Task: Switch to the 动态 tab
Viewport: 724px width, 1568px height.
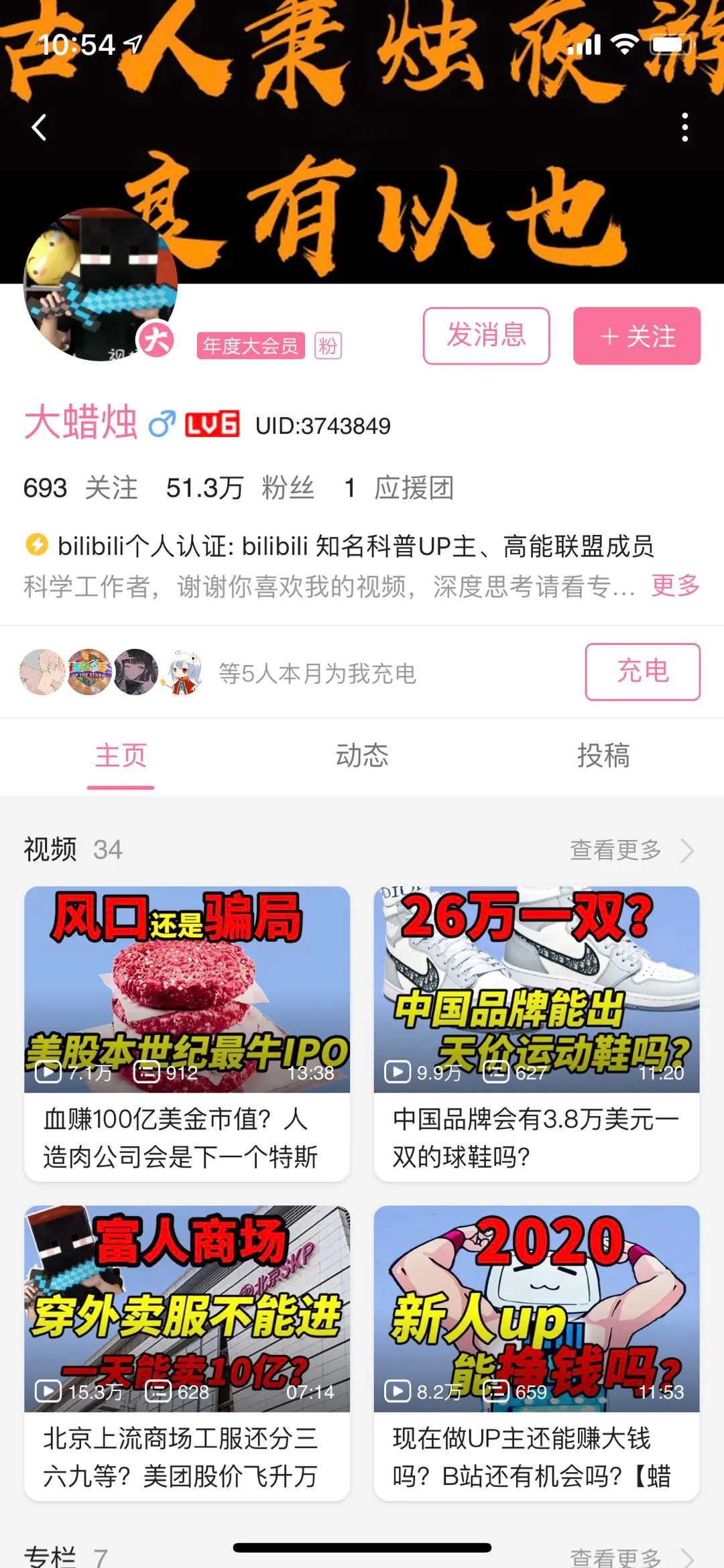Action: pos(362,756)
